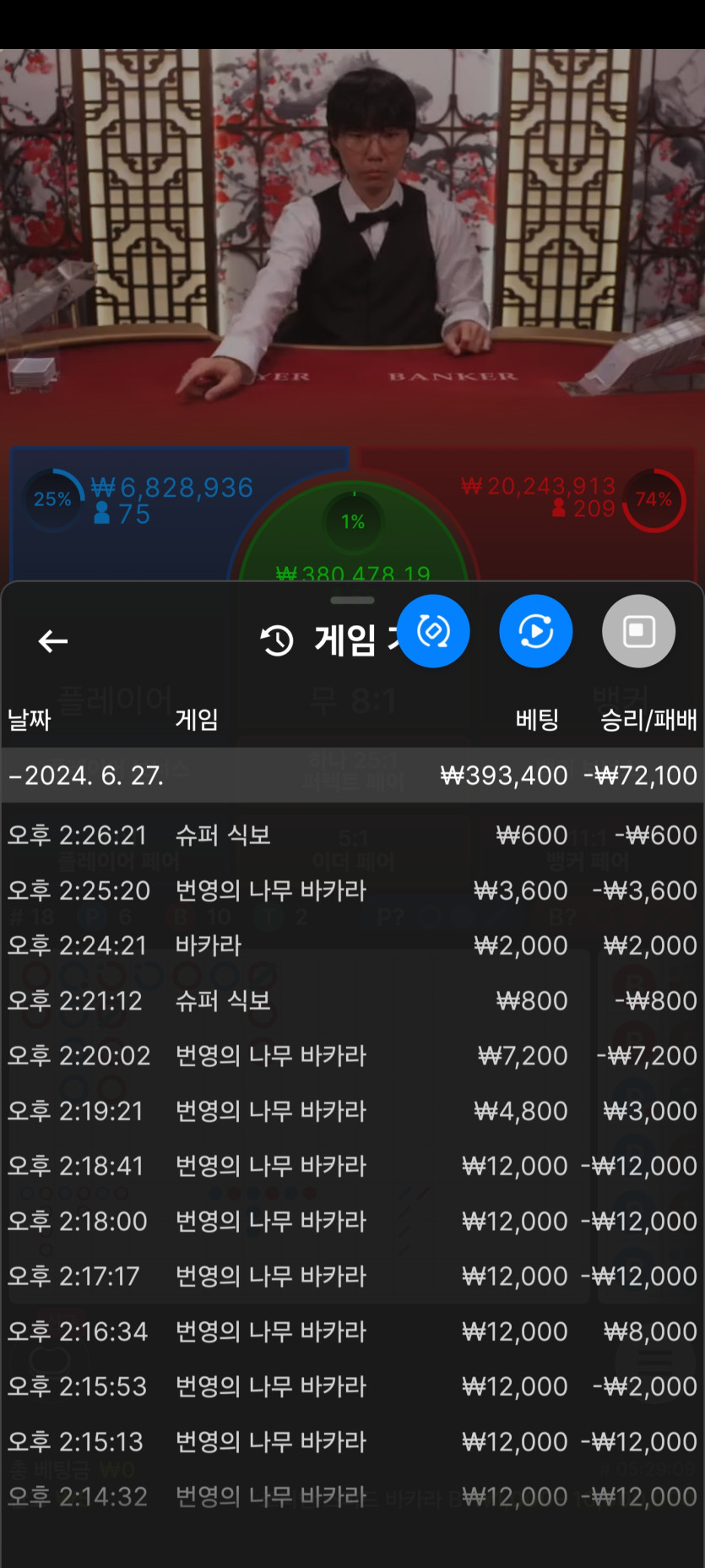This screenshot has width=705, height=1568.
Task: View the 오후 2:15:53 game record
Action: point(352,1387)
